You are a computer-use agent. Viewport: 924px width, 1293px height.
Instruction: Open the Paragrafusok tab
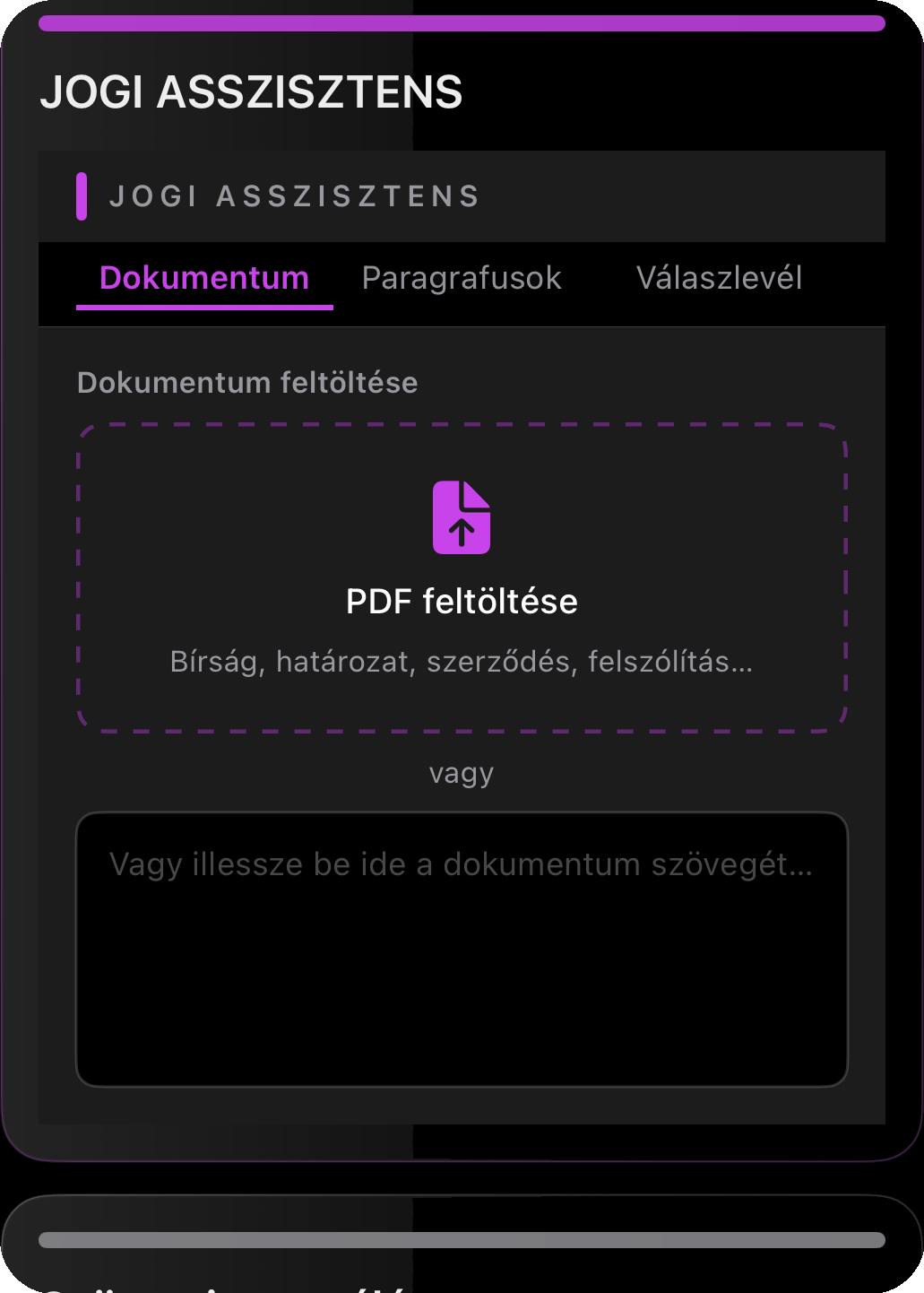[462, 279]
